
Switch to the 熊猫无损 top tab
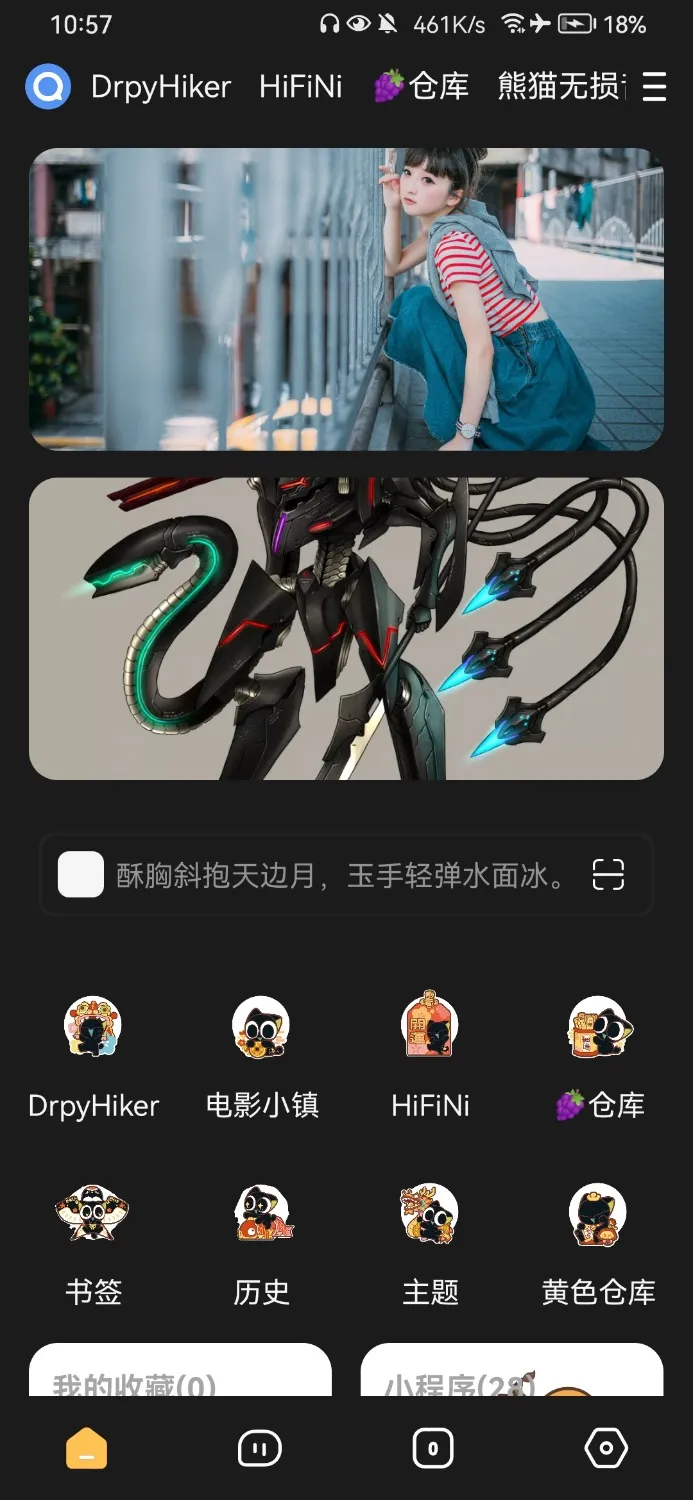pyautogui.click(x=560, y=87)
